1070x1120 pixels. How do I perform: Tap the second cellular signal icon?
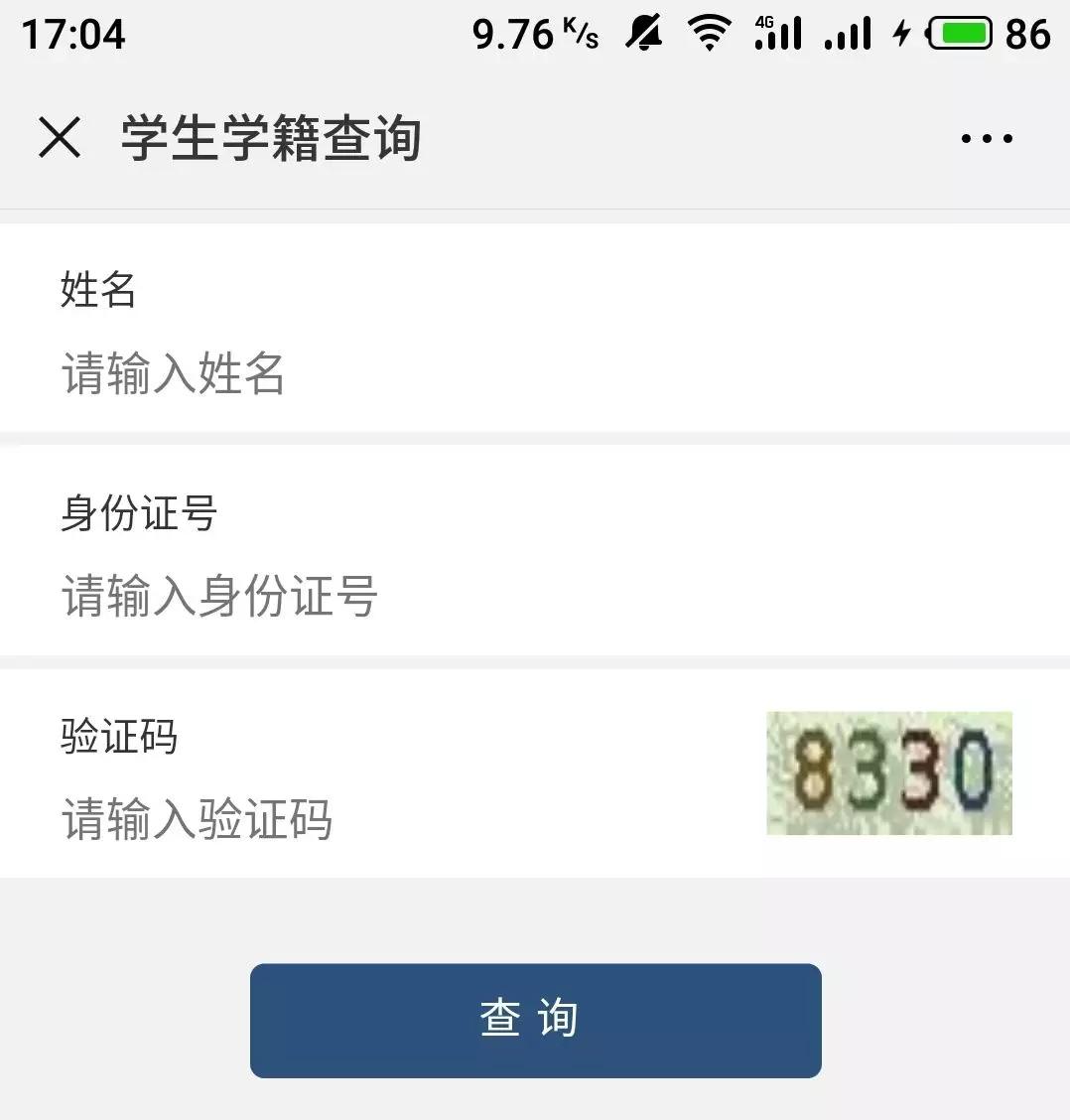847,33
